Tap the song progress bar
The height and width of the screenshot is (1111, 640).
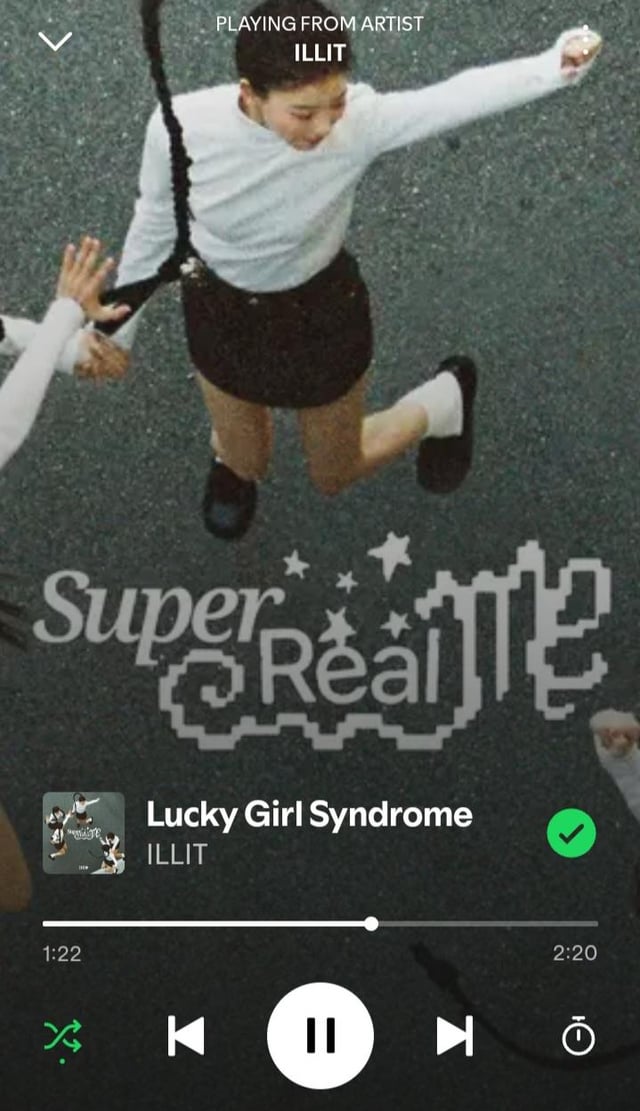[320, 923]
